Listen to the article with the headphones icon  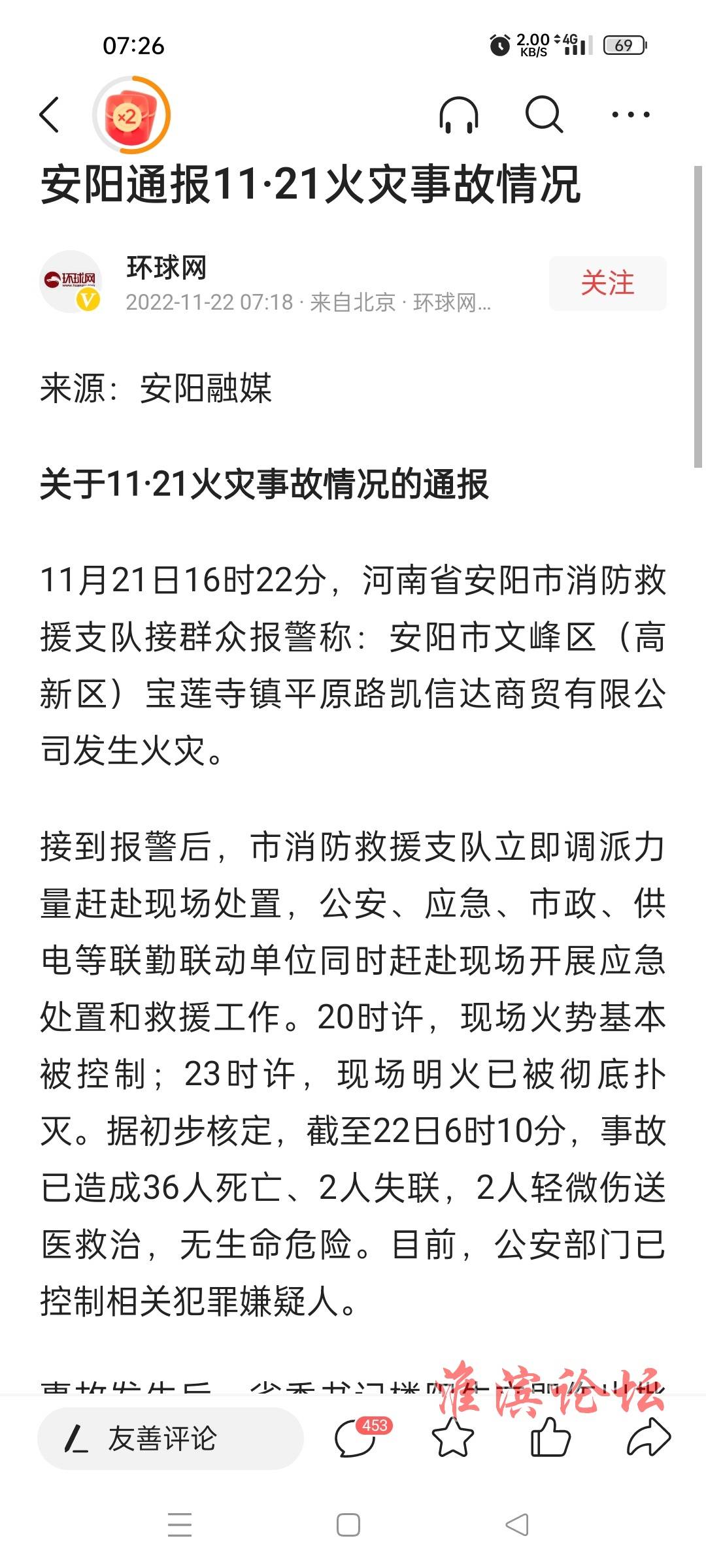[459, 115]
